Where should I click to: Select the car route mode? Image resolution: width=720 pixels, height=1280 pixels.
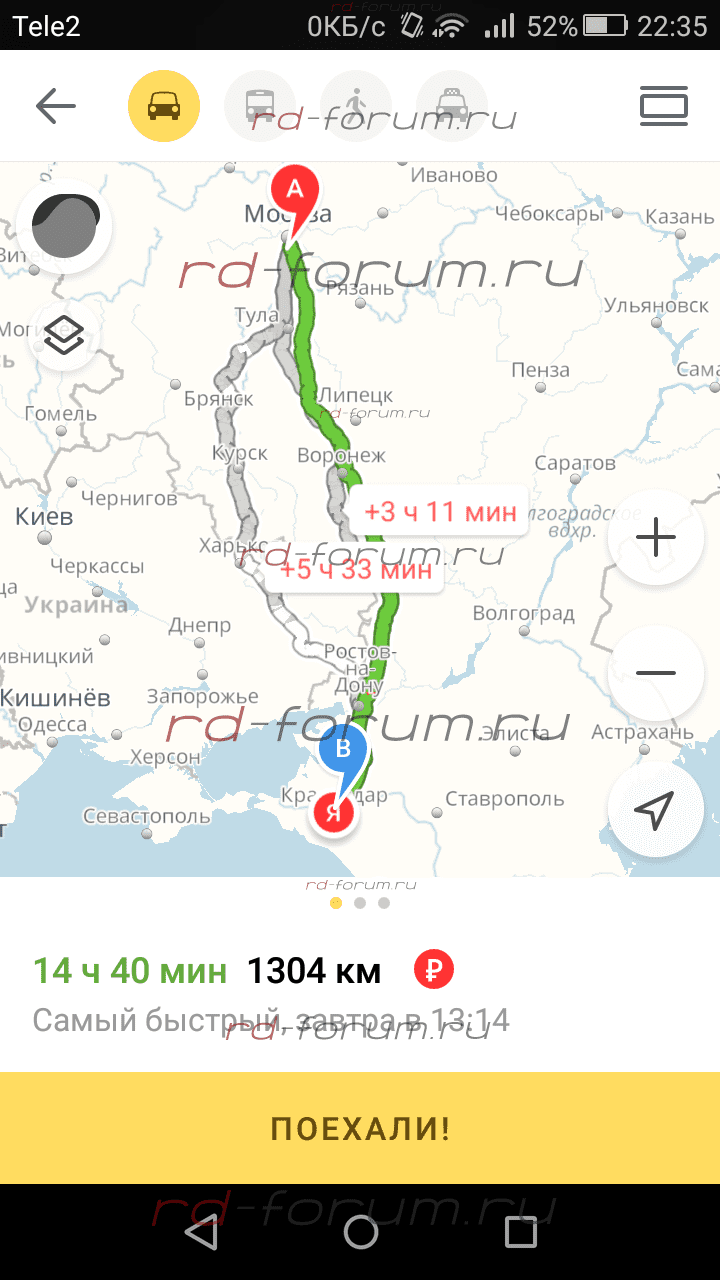163,106
